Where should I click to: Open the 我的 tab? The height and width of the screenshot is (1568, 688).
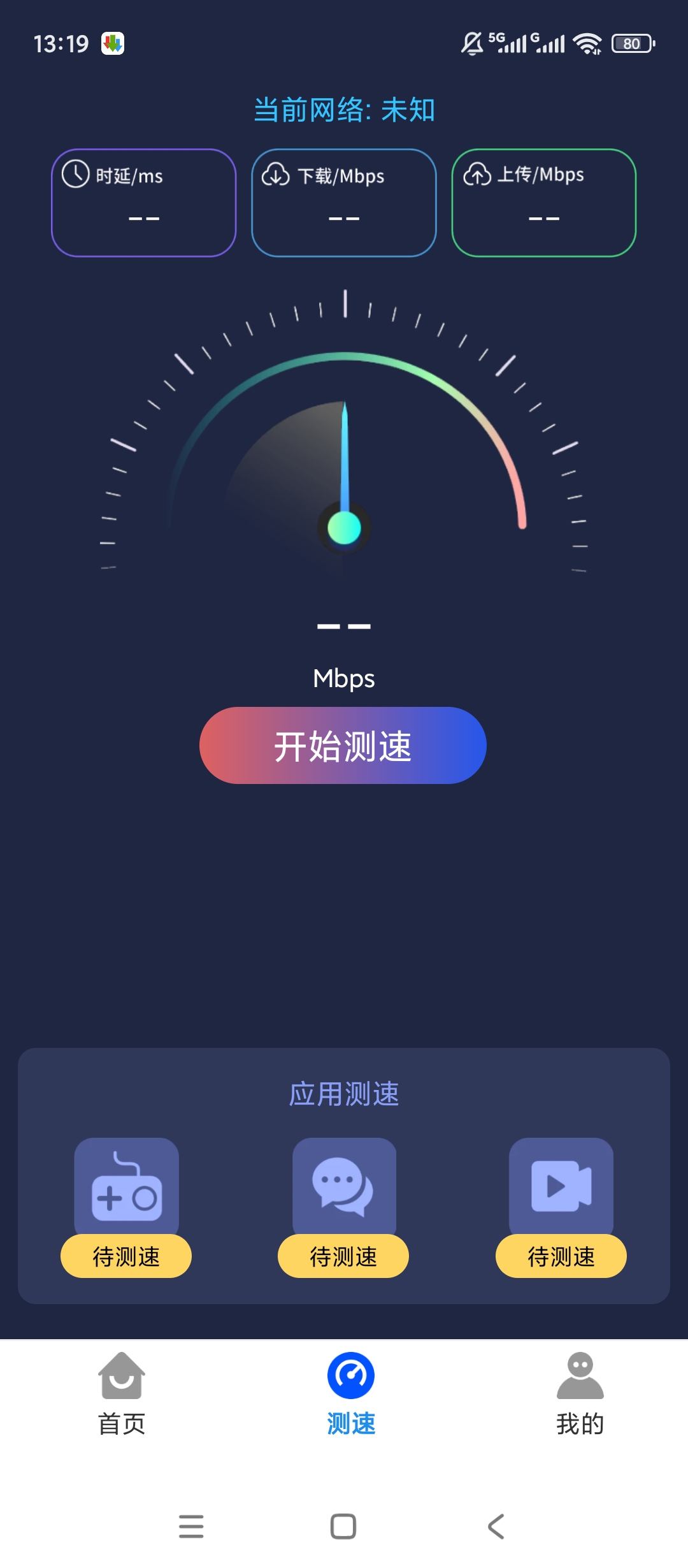[580, 1394]
